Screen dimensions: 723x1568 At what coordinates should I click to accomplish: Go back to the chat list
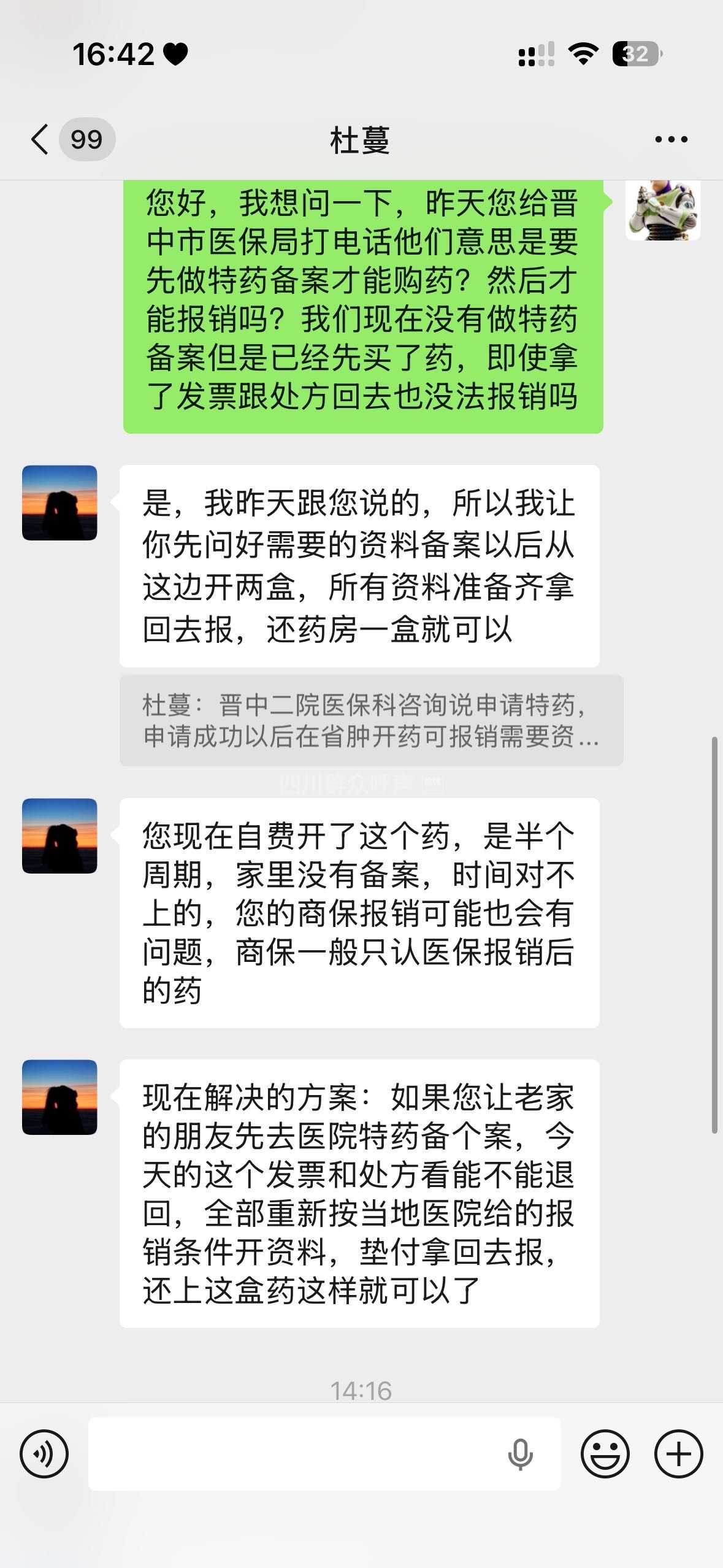click(40, 139)
